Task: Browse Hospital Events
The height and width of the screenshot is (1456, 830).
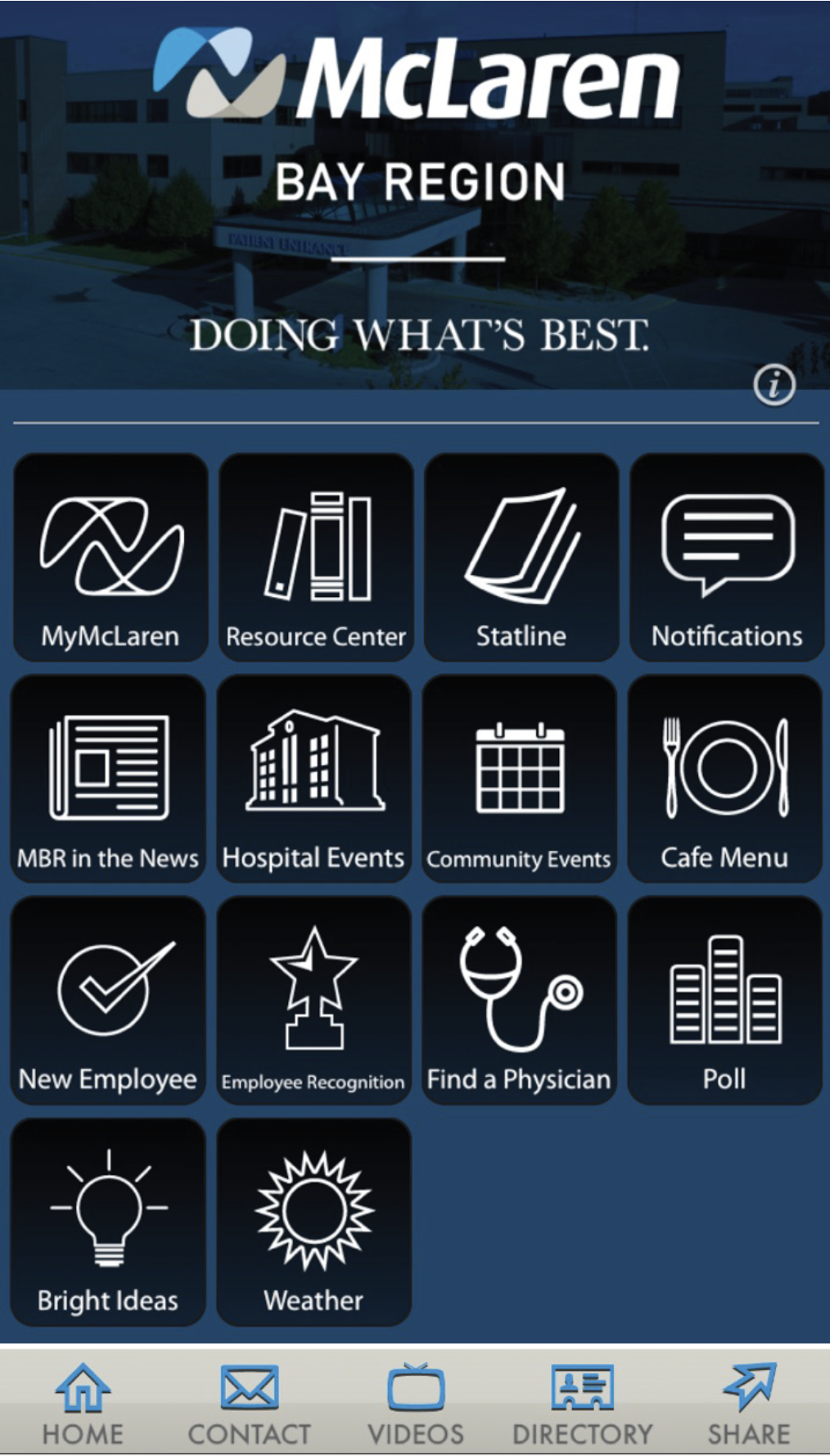Action: pos(314,779)
